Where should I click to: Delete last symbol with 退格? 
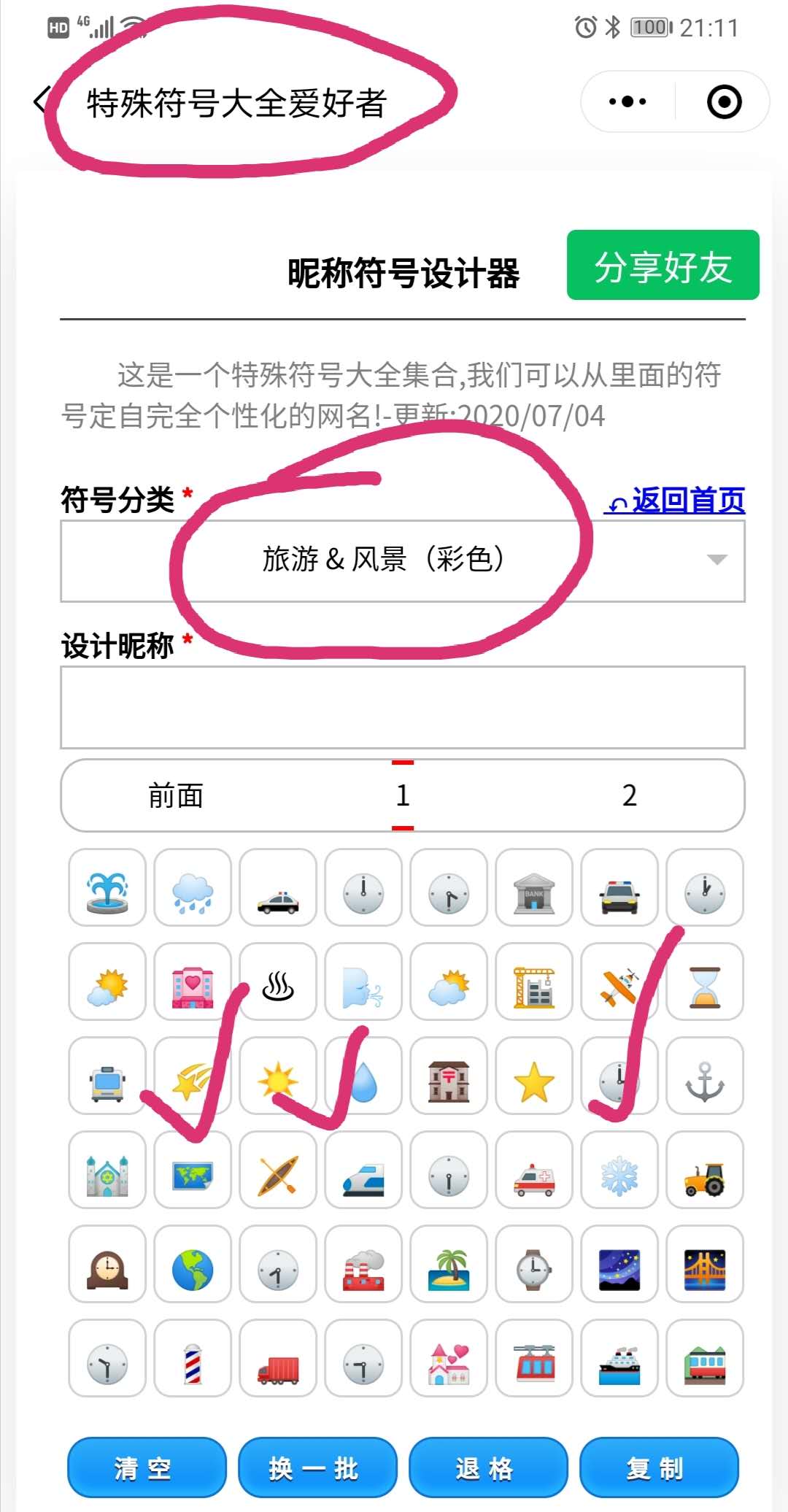488,1467
